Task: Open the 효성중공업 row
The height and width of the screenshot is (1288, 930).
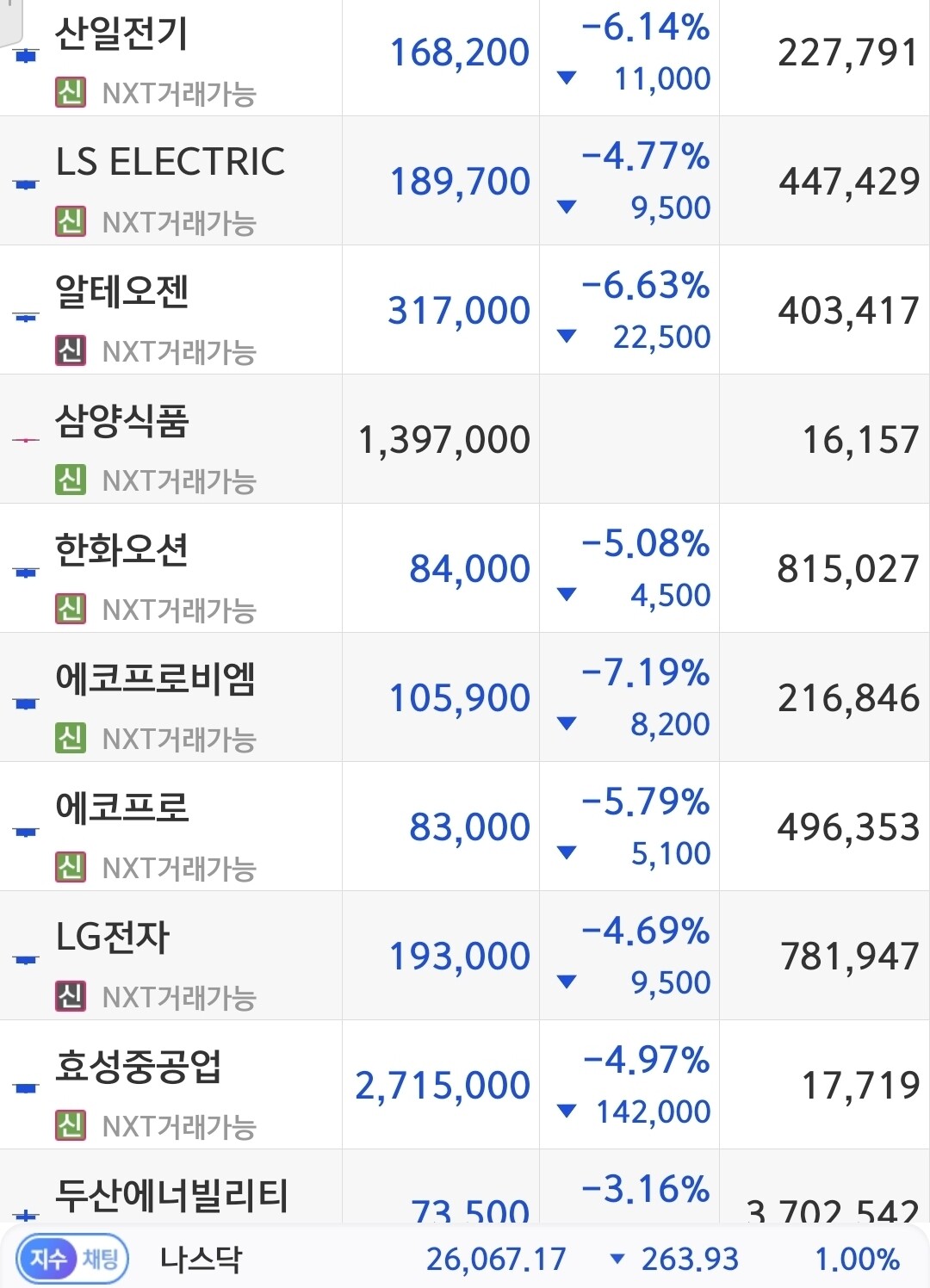Action: 465,1085
